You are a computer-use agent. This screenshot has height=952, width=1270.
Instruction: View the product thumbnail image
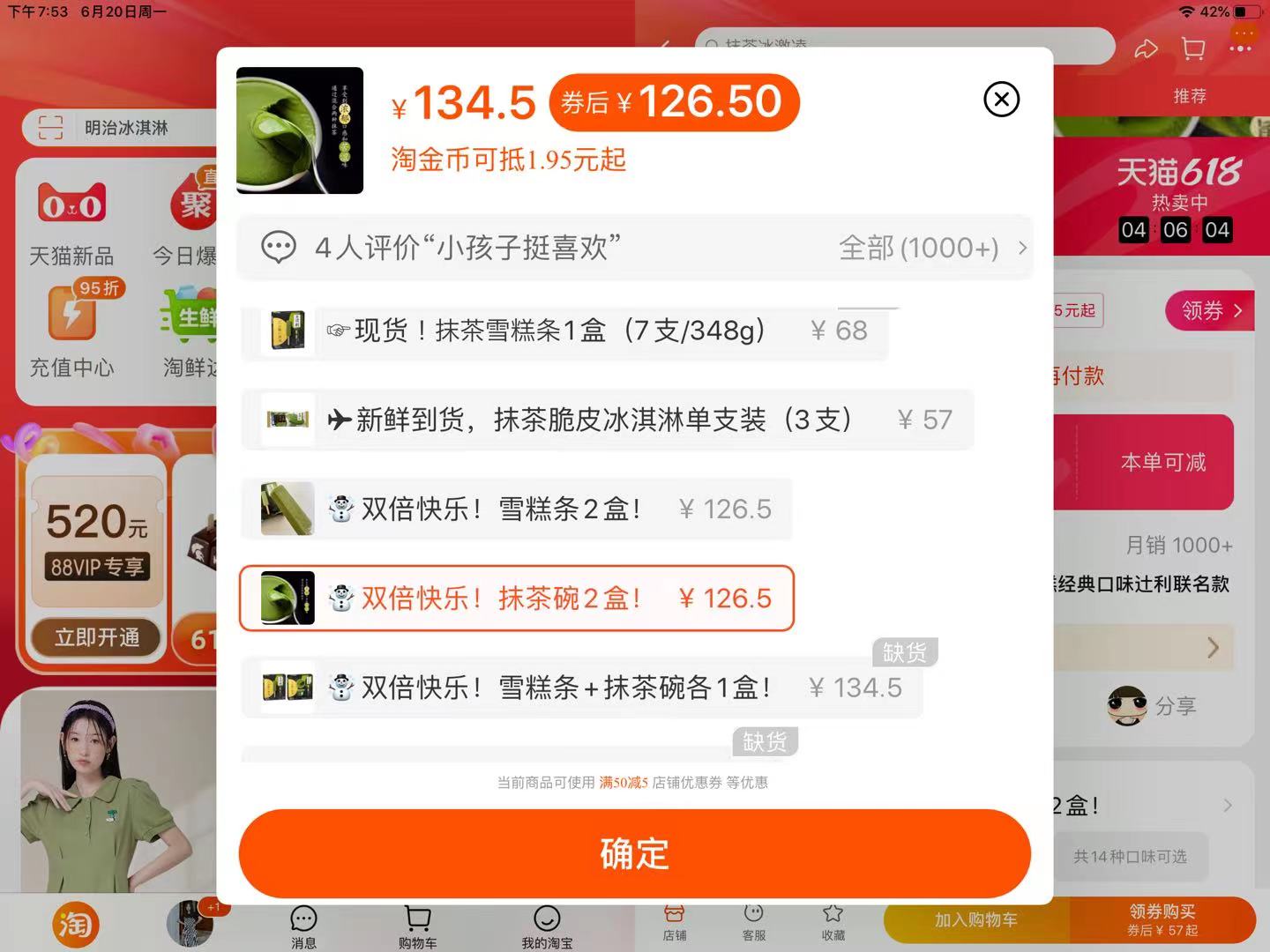point(300,130)
